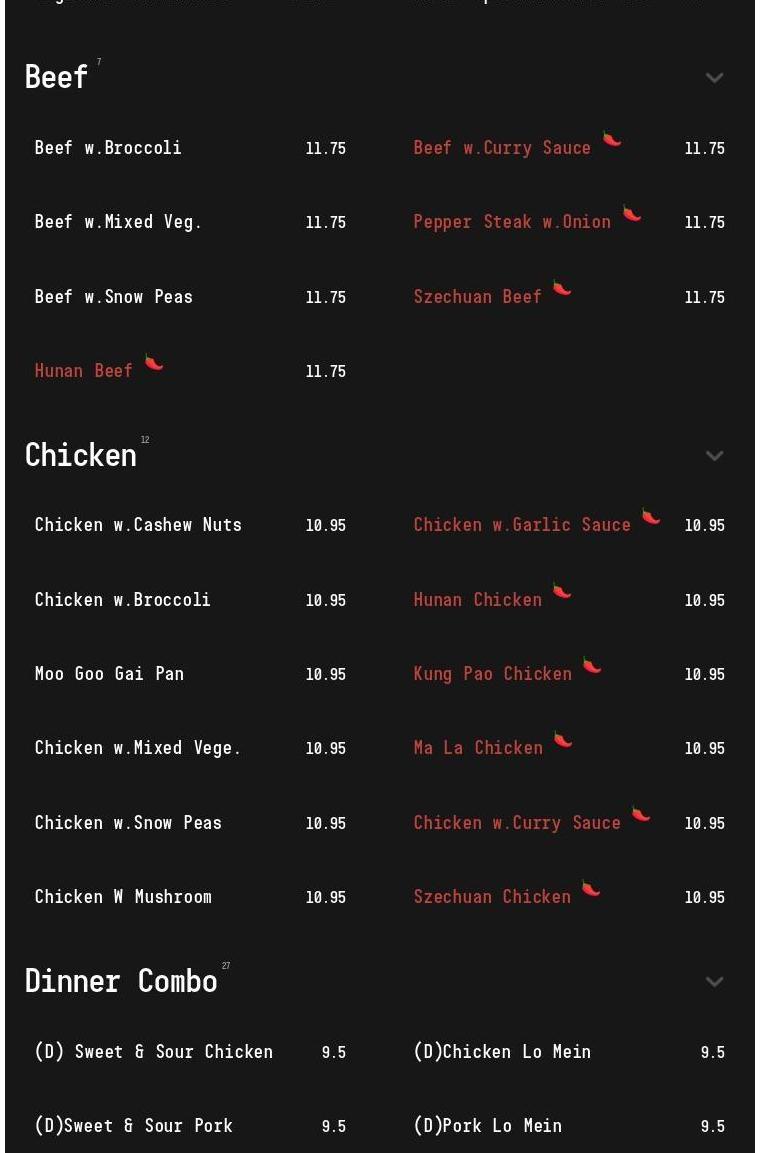The width and height of the screenshot is (760, 1153).
Task: Choose Chicken w.Cashew Nuts
Action: pyautogui.click(x=138, y=525)
